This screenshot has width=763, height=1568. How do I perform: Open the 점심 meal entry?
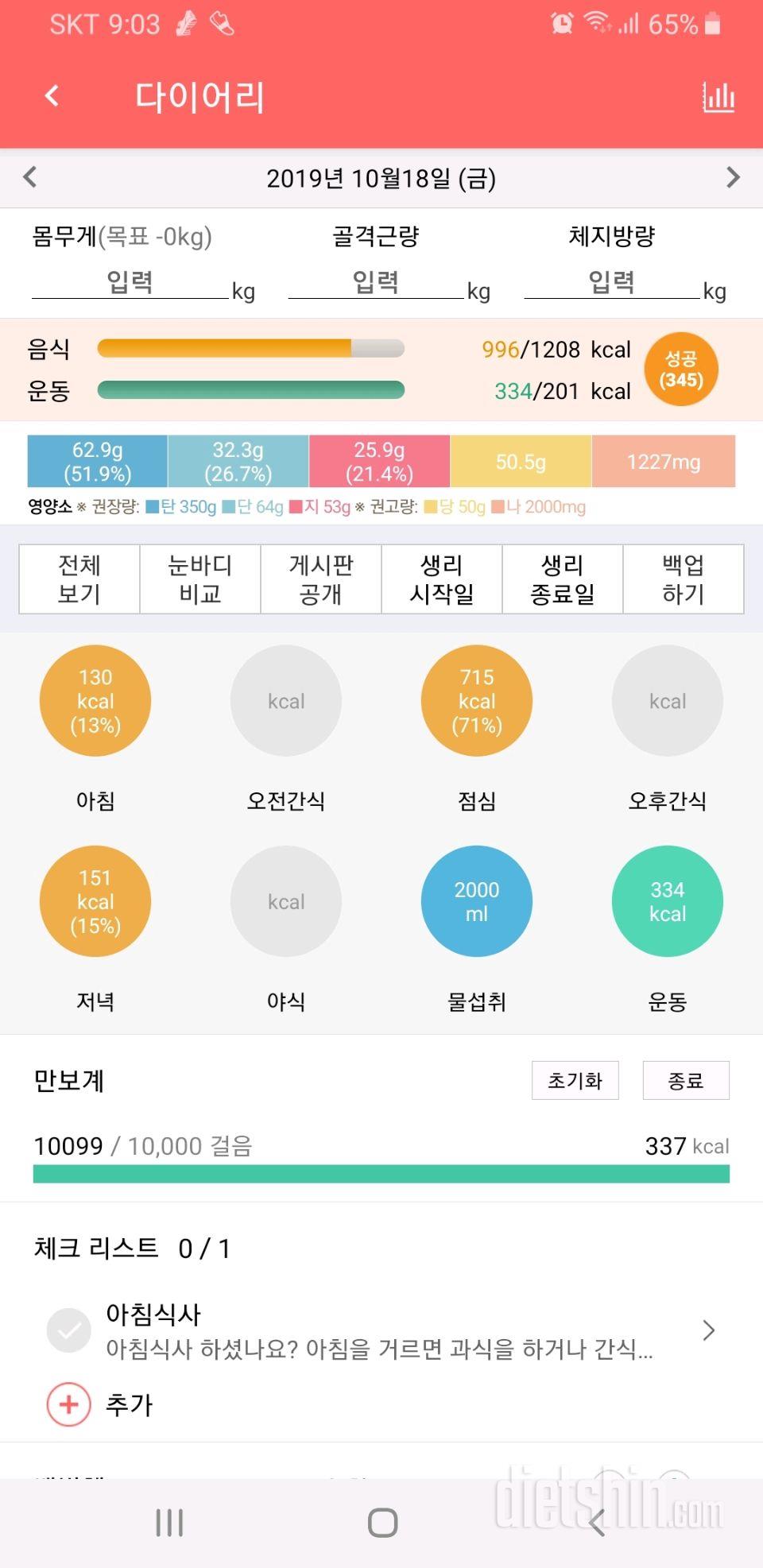tap(477, 701)
